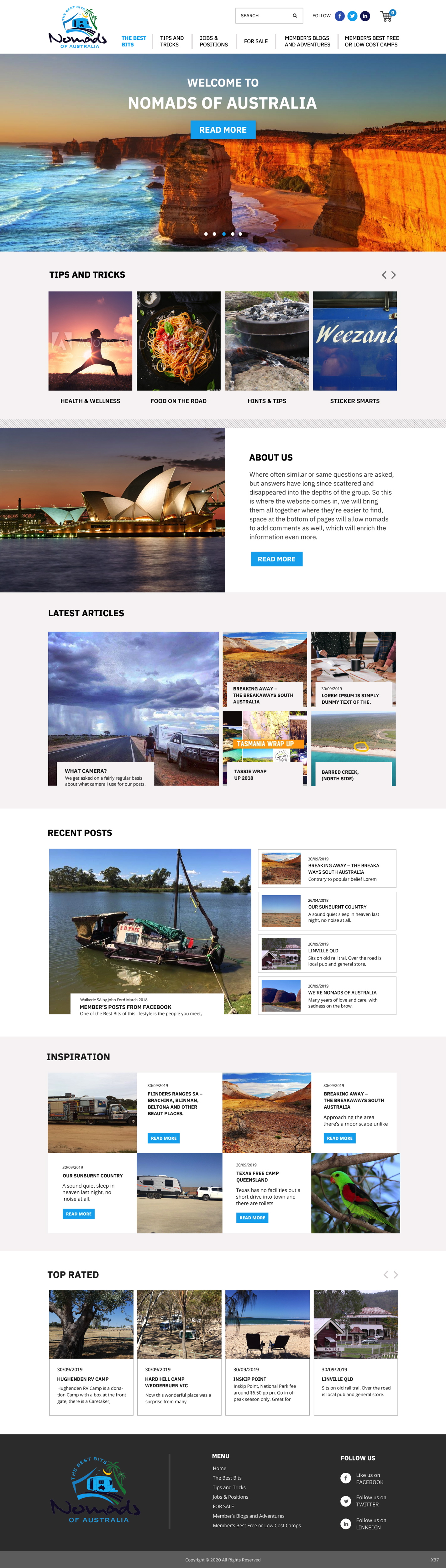Read more about Texas Free Camp Queensland

tap(252, 1217)
